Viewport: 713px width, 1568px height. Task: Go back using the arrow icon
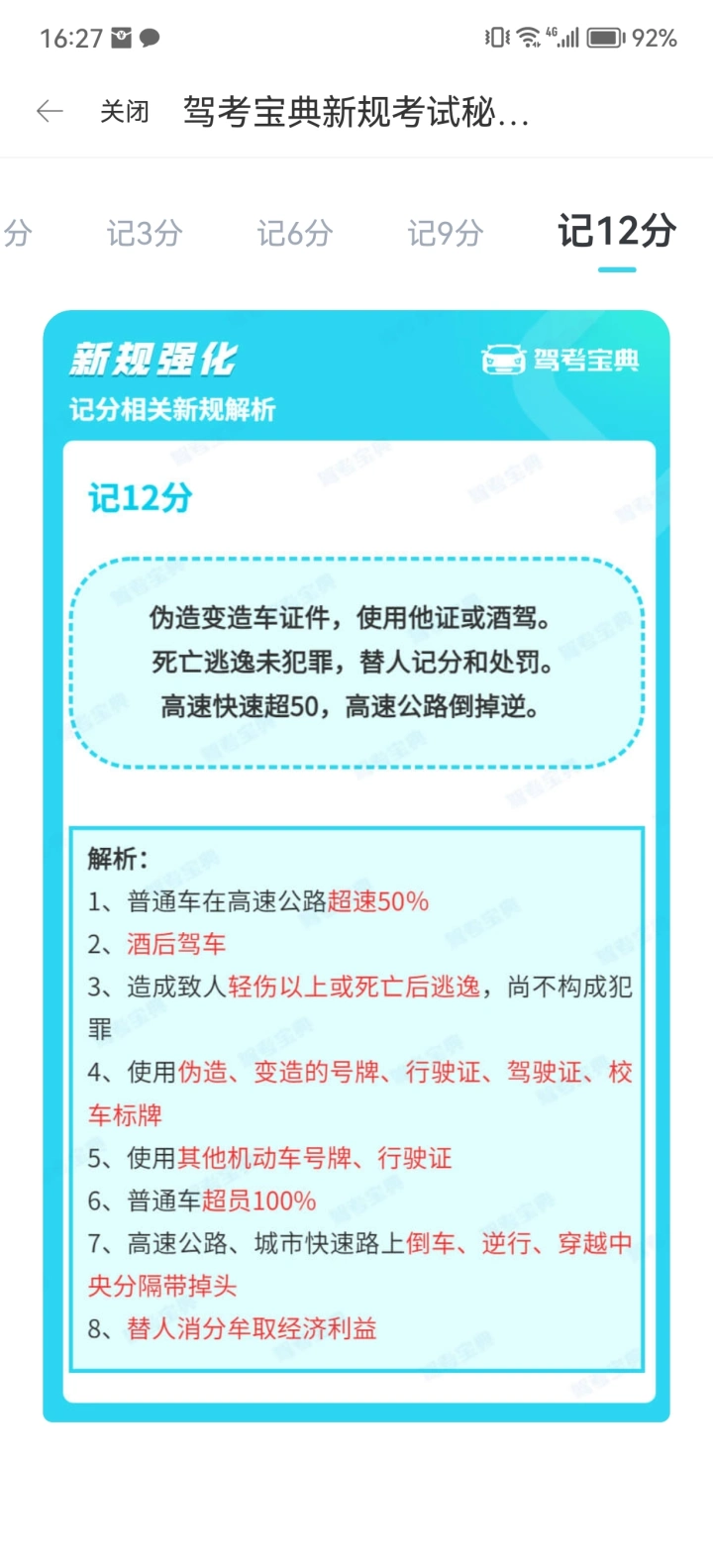50,111
